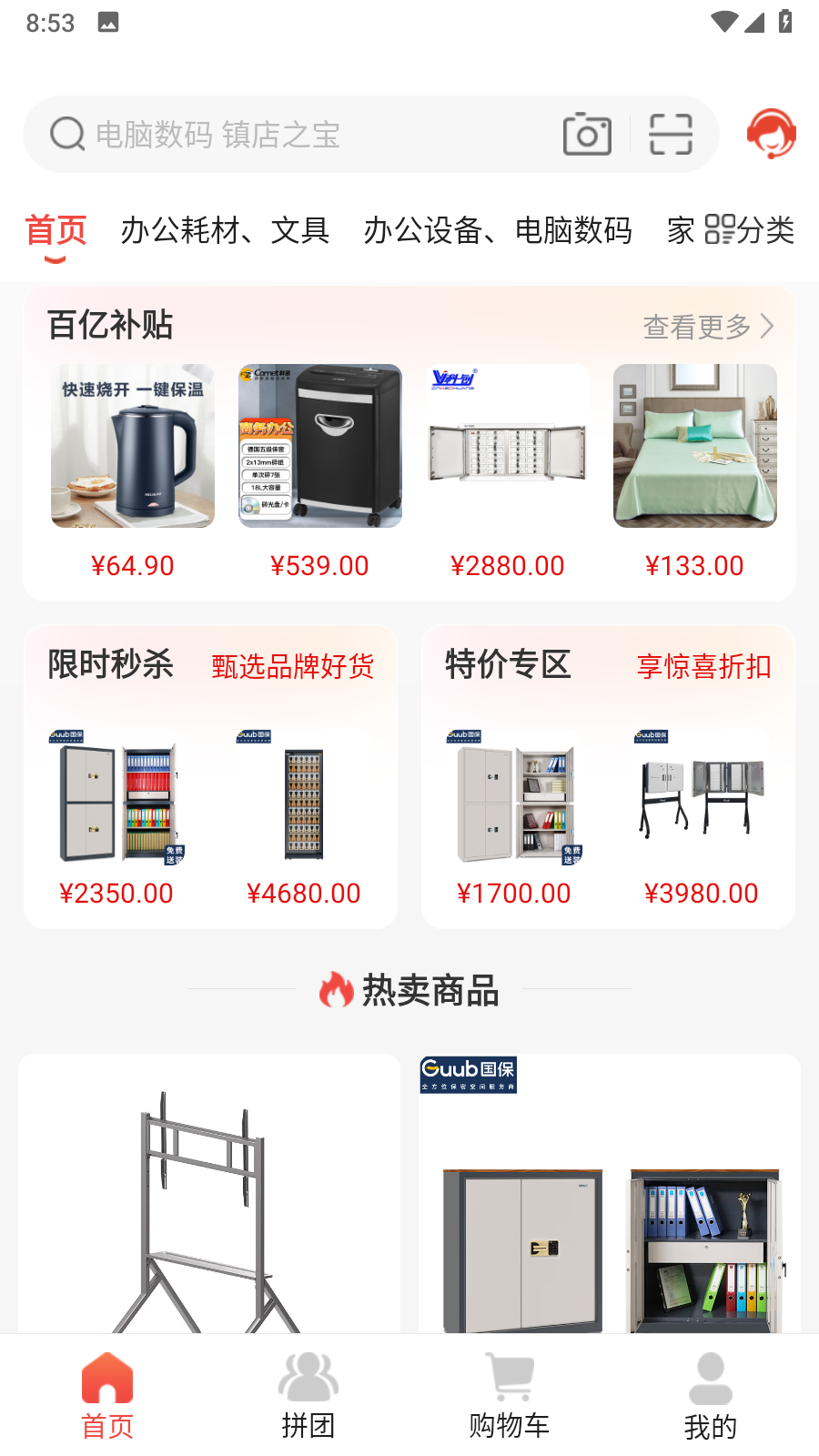Open camera image search
This screenshot has height=1456, width=819.
pos(587,135)
